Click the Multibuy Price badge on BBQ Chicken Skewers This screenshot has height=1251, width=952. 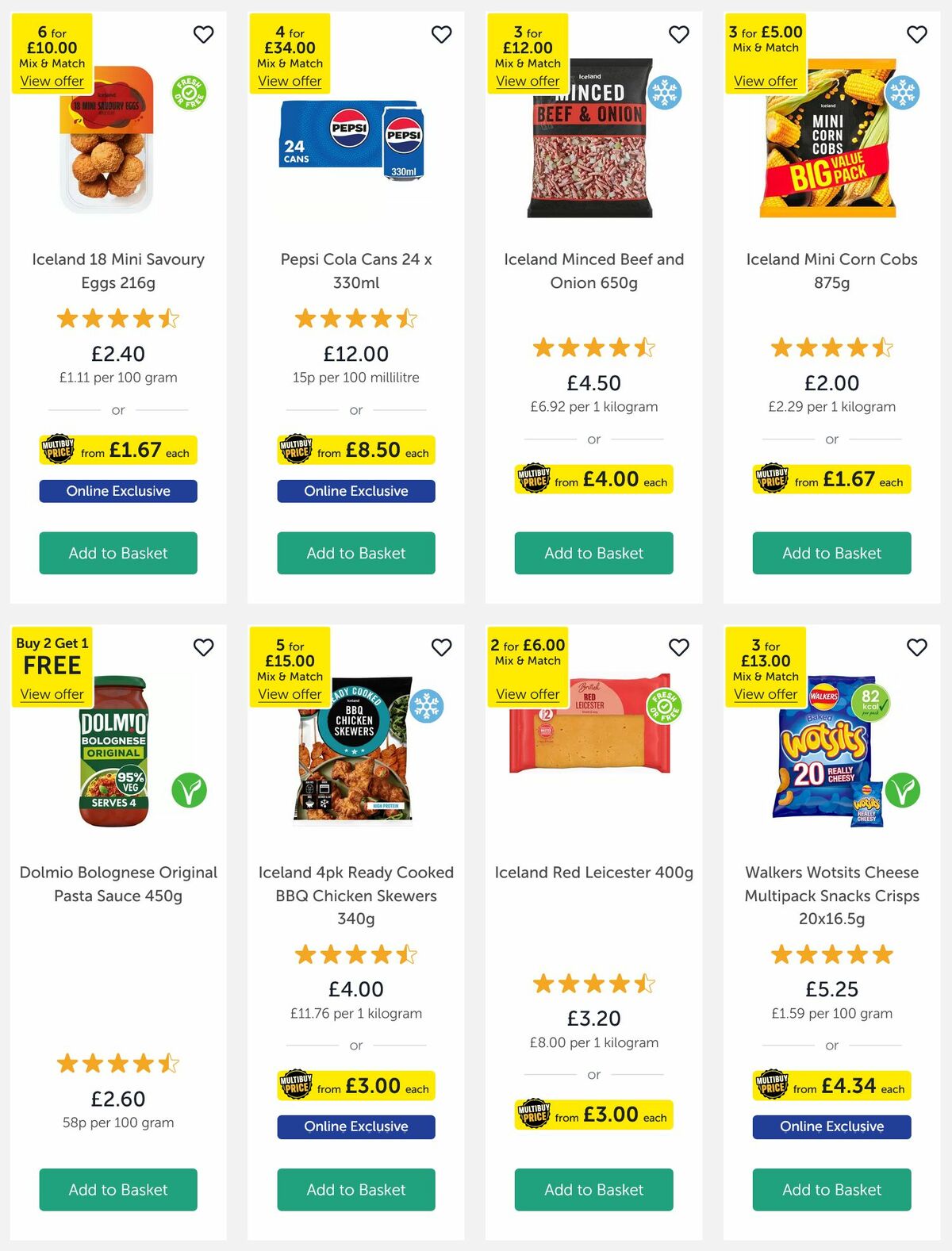[296, 1085]
